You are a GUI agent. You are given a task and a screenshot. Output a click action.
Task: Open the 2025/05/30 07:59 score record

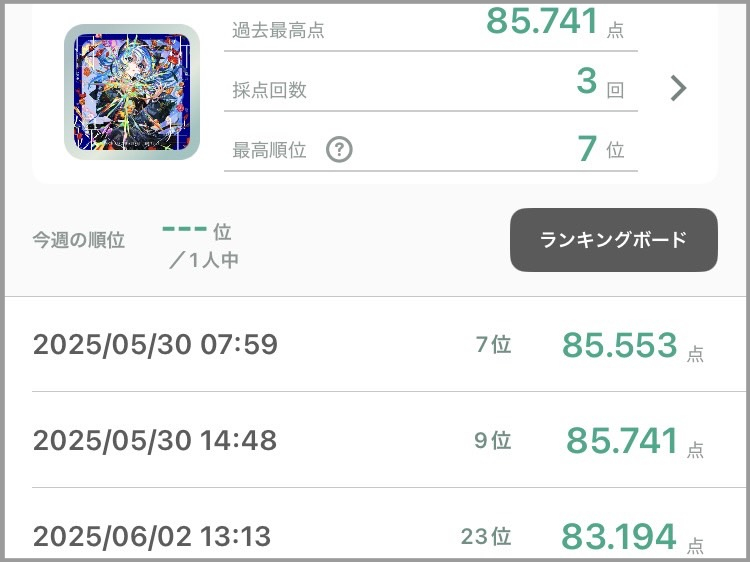click(375, 345)
